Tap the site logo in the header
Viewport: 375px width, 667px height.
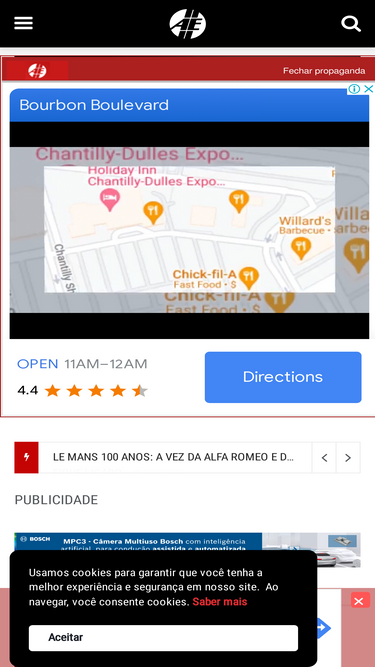coord(188,24)
